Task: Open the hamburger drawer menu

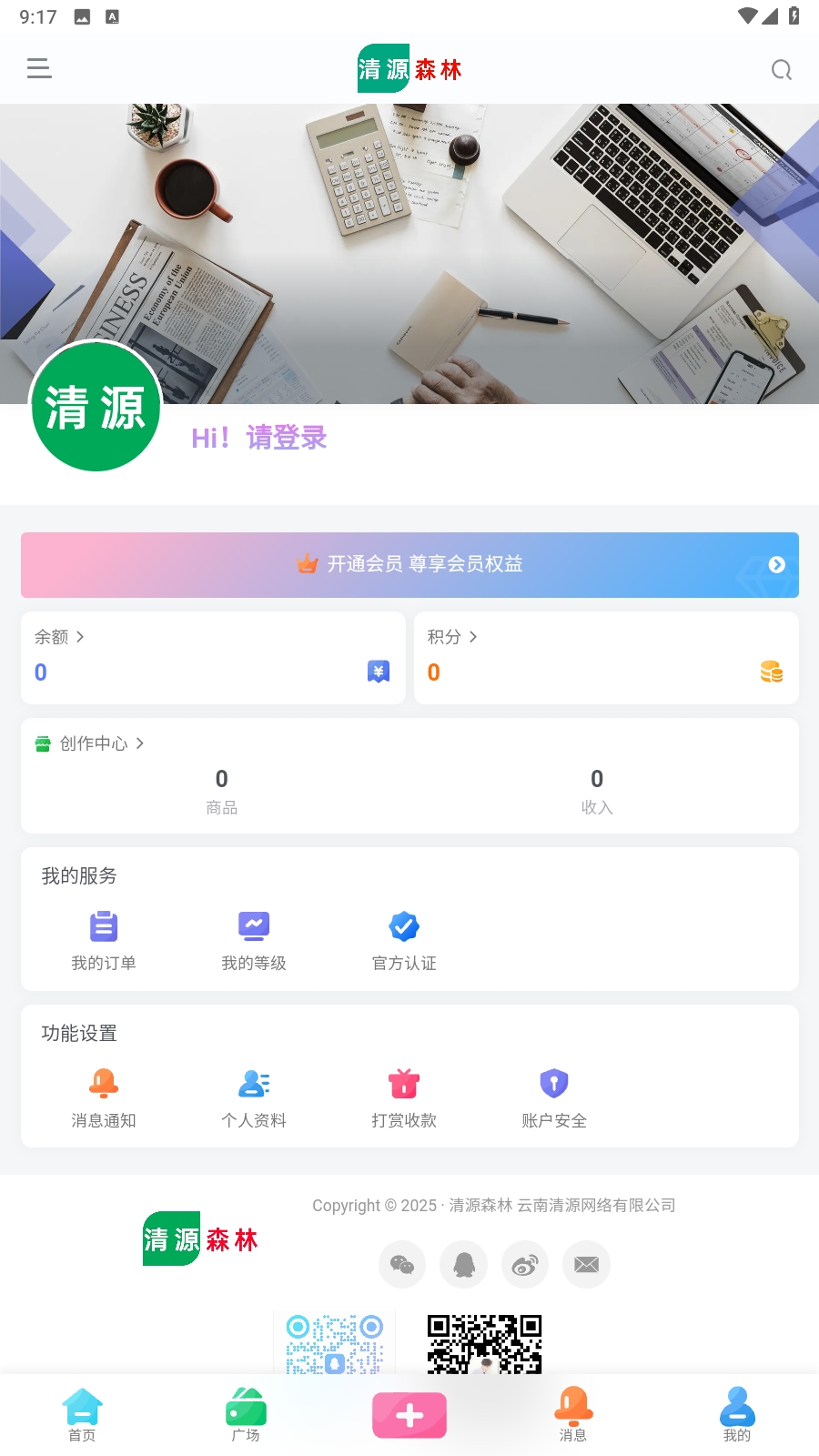Action: (x=39, y=68)
